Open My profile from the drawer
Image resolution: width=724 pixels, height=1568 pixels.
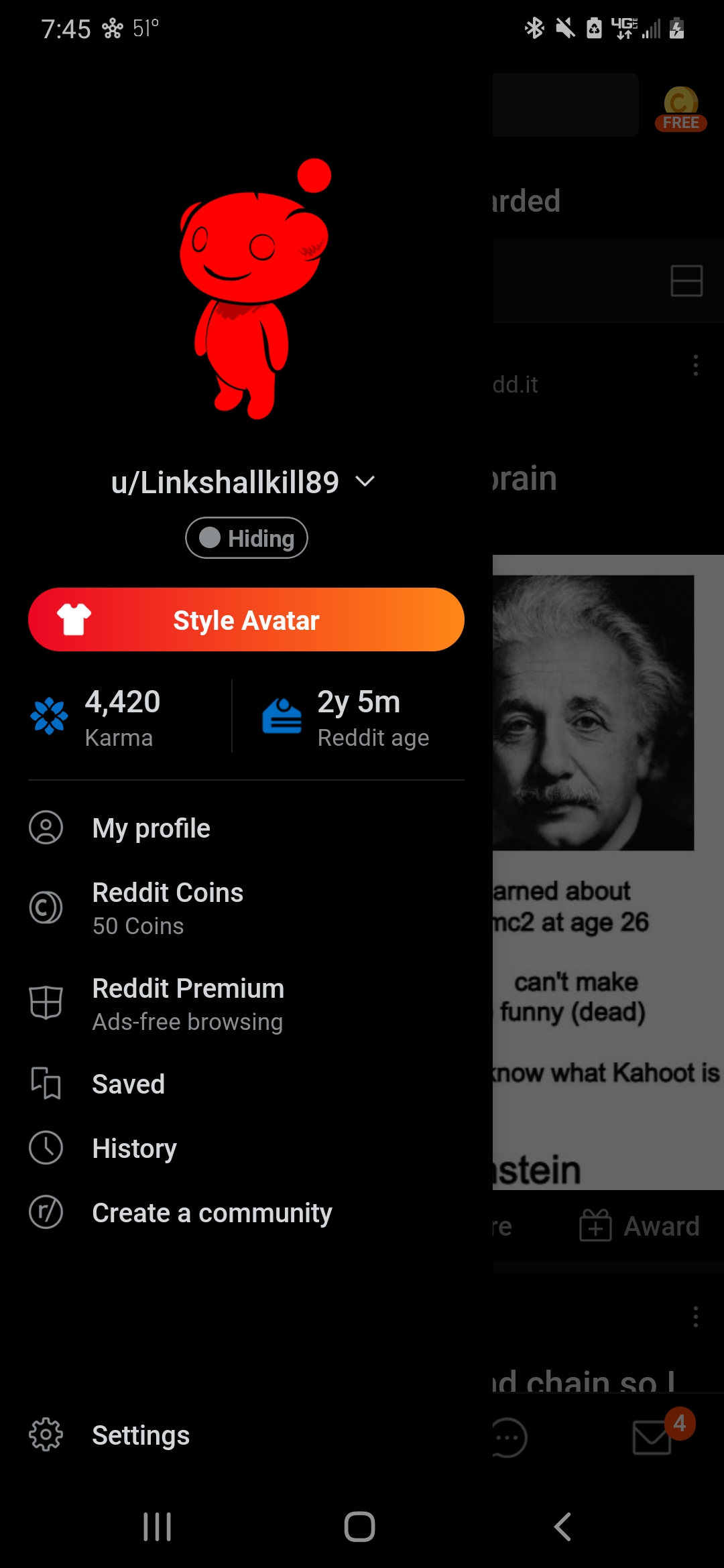pos(150,828)
